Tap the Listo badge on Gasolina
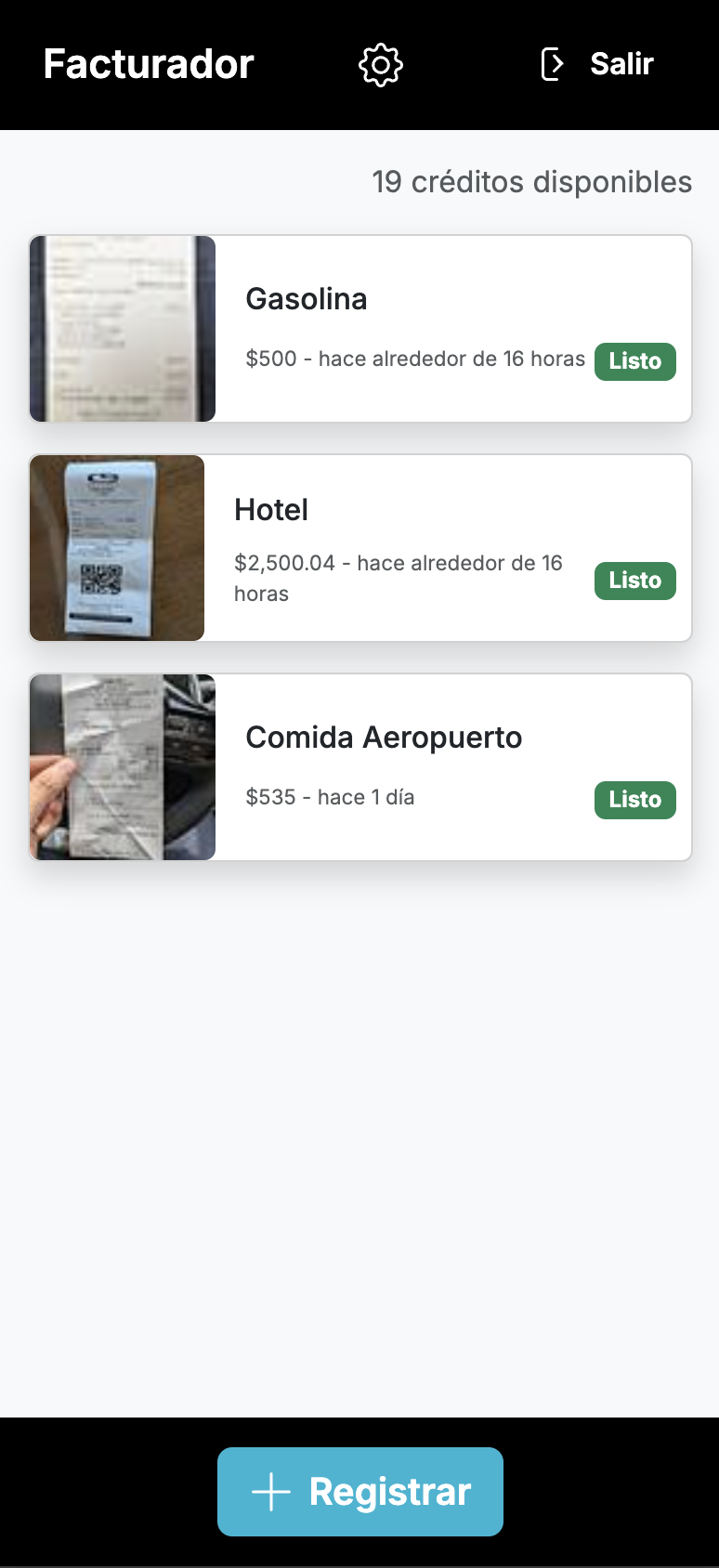This screenshot has width=719, height=1568. click(x=635, y=361)
